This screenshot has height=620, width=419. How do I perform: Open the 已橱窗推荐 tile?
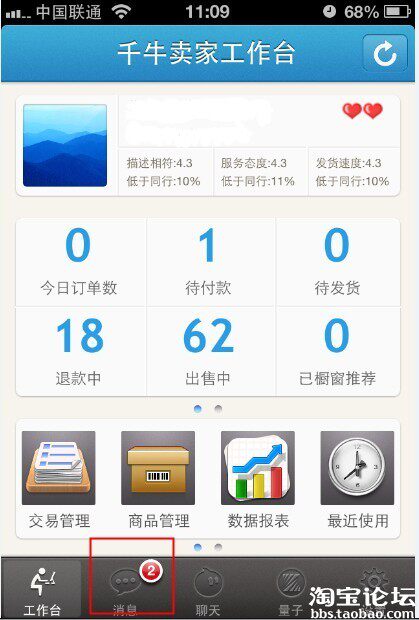(x=338, y=351)
